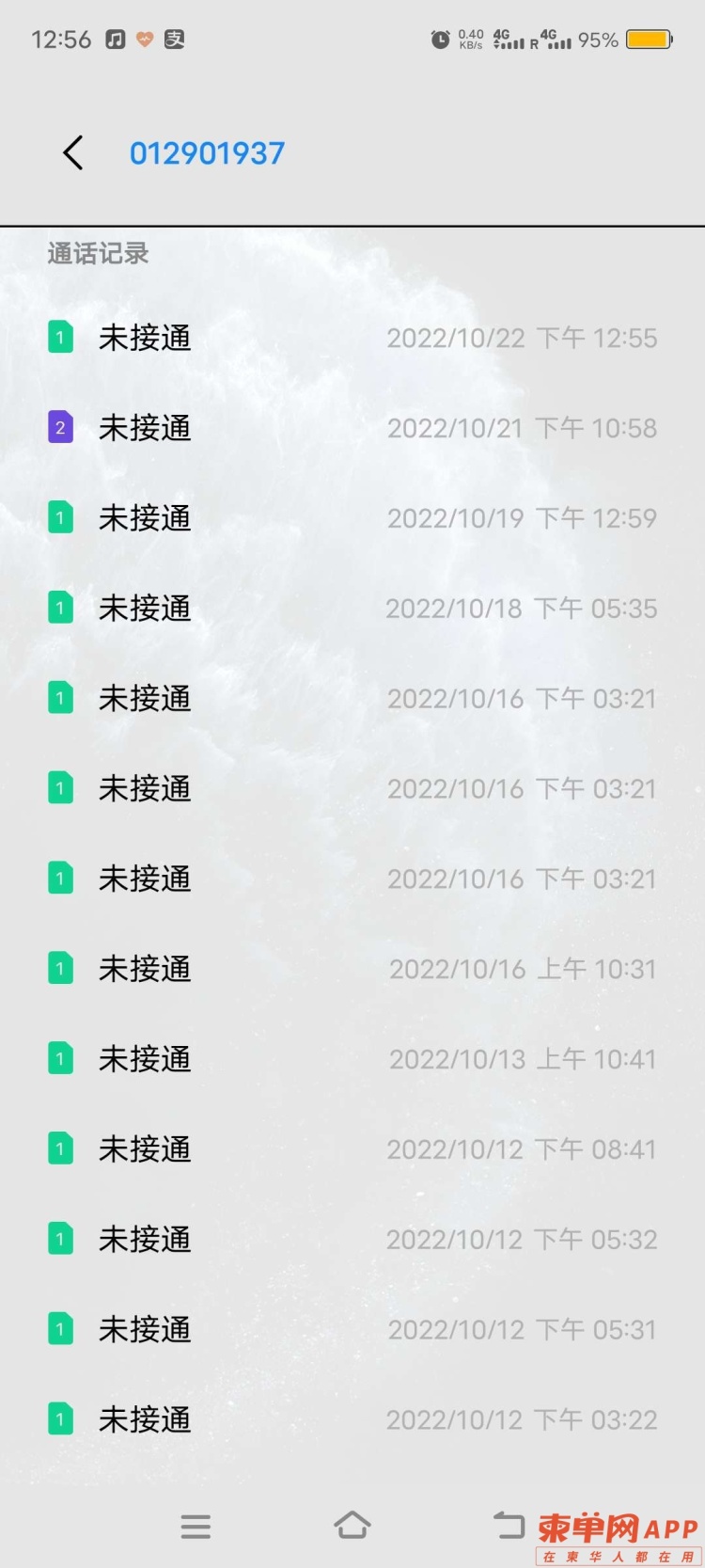The height and width of the screenshot is (1568, 705).
Task: View the call from 2022/10/18 下午 05:35
Action: pos(352,609)
